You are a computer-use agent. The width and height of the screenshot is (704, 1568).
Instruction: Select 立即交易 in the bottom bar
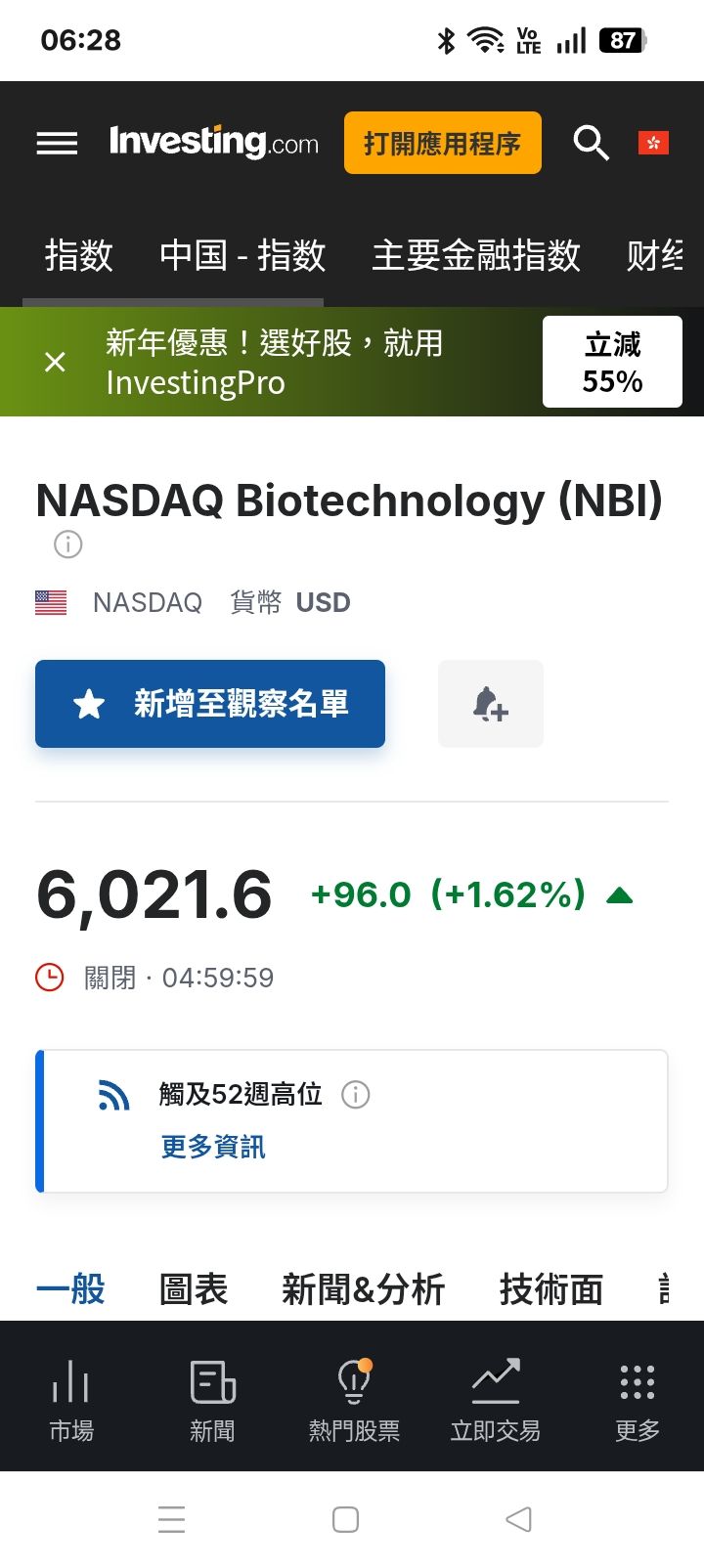(x=495, y=1398)
